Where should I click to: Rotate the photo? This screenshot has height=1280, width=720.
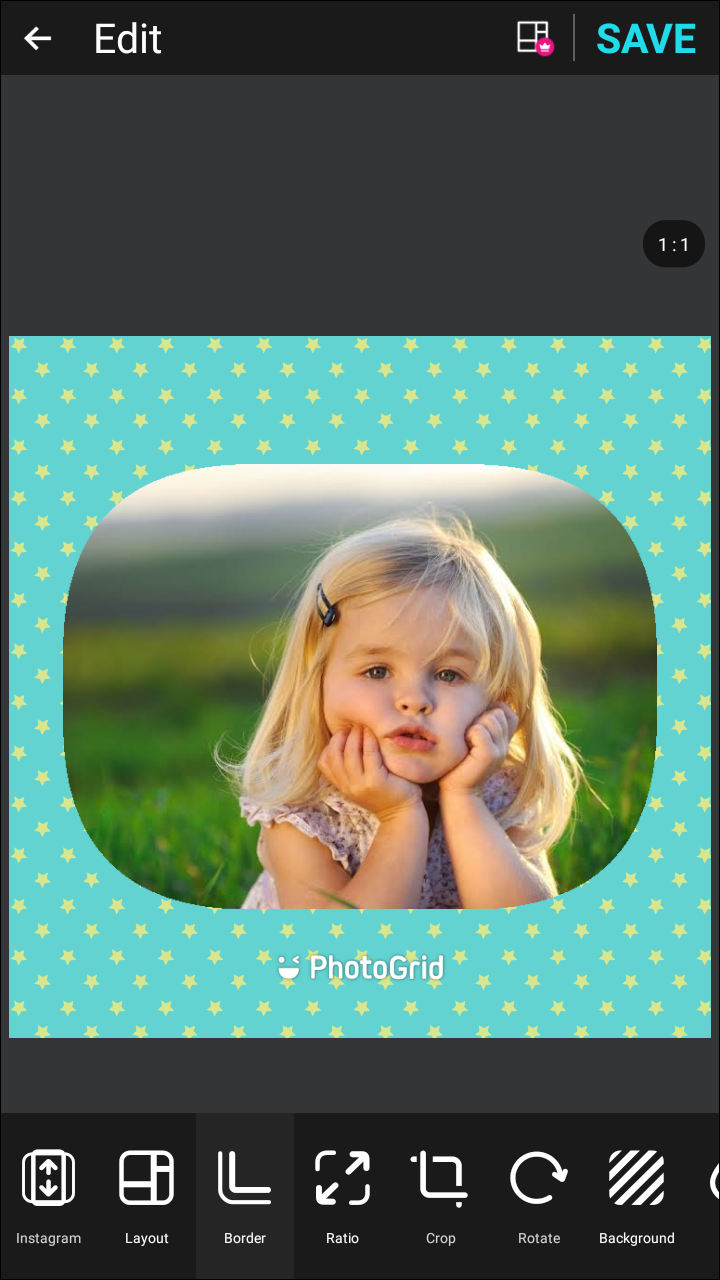pos(538,1196)
